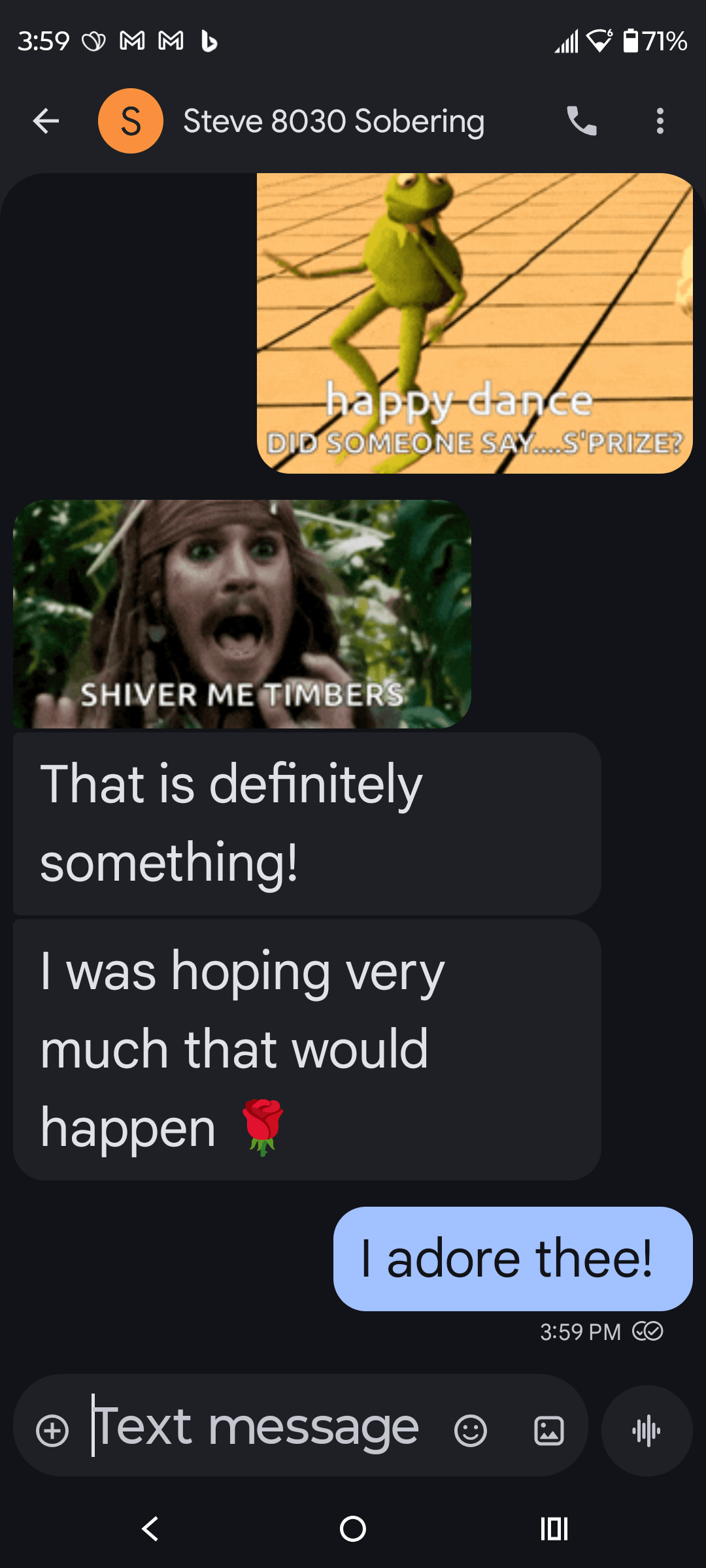Open the Kermit happy dance GIF
The width and height of the screenshot is (706, 1568).
coord(475,323)
